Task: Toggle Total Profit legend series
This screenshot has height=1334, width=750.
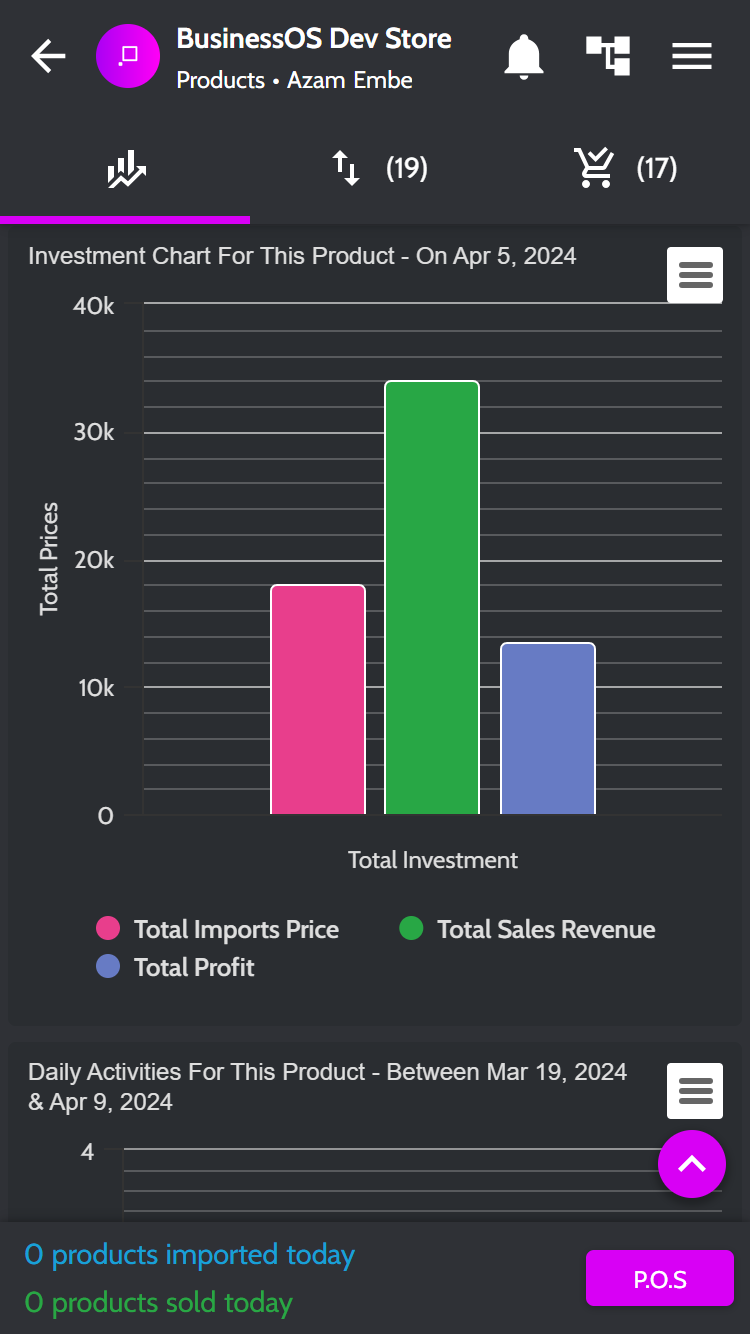Action: pyautogui.click(x=175, y=967)
